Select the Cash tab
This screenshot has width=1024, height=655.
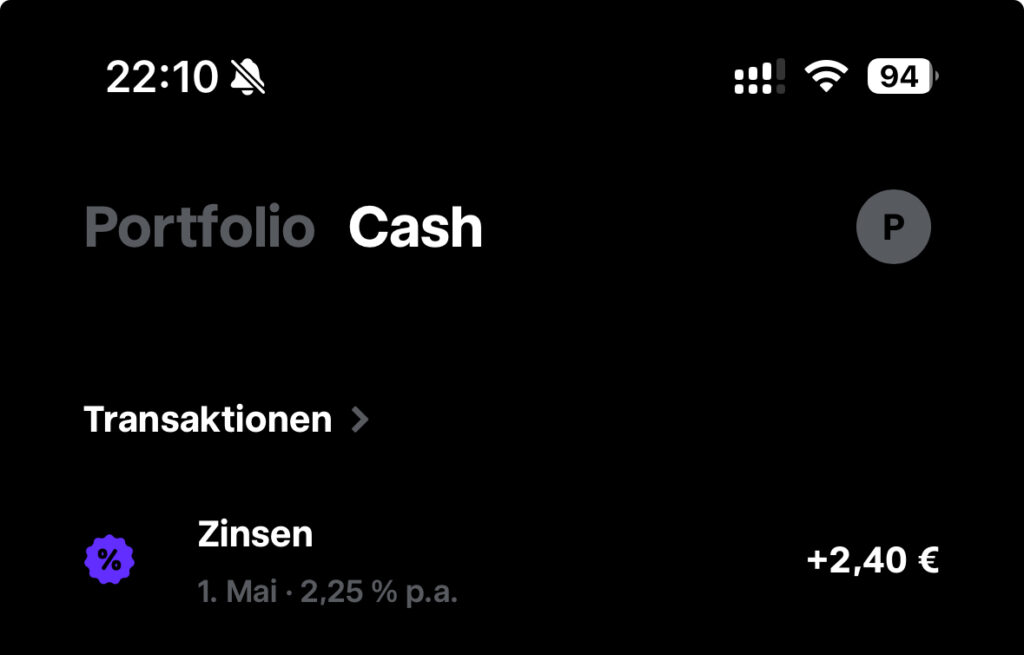415,229
